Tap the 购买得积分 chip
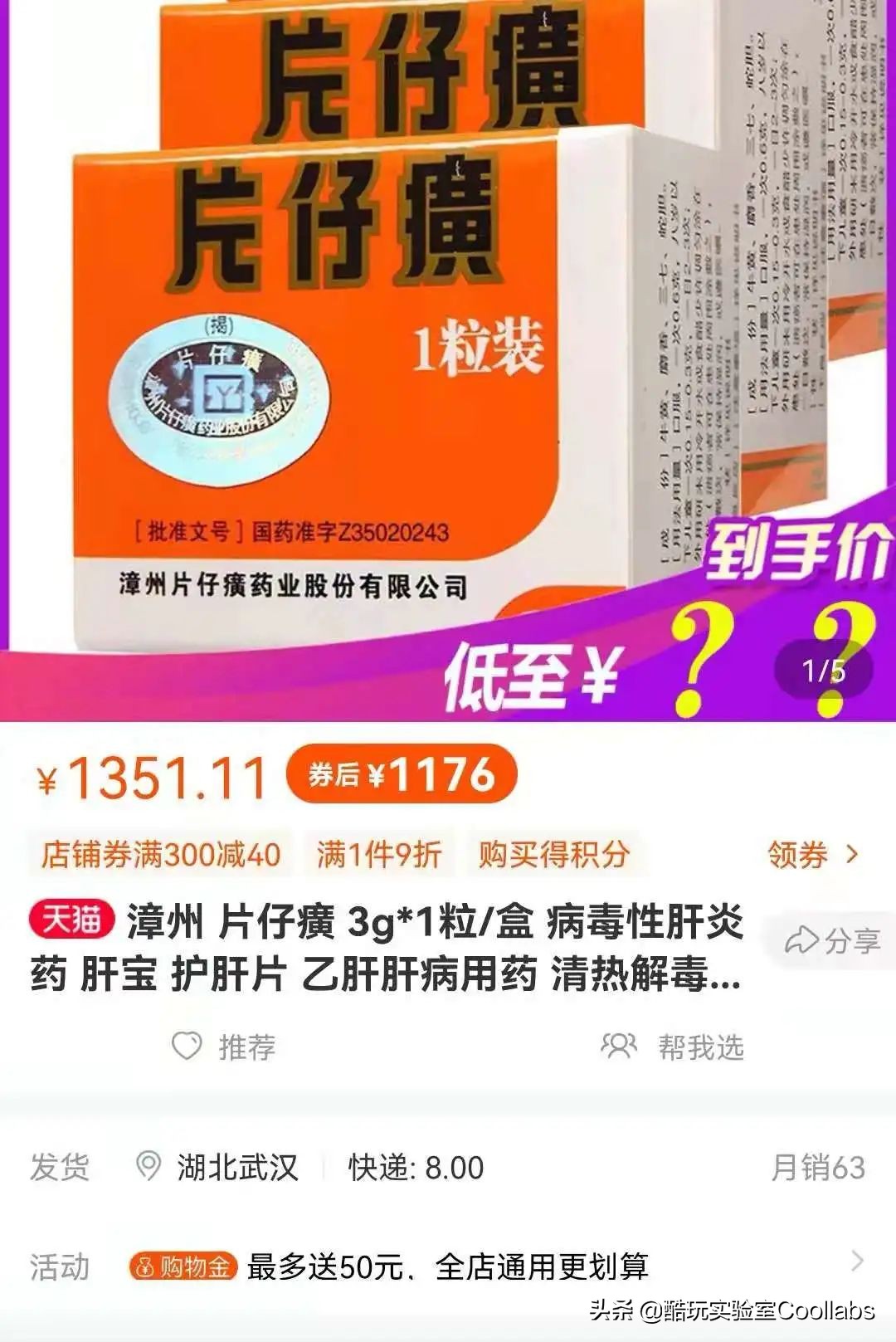 pos(553,854)
